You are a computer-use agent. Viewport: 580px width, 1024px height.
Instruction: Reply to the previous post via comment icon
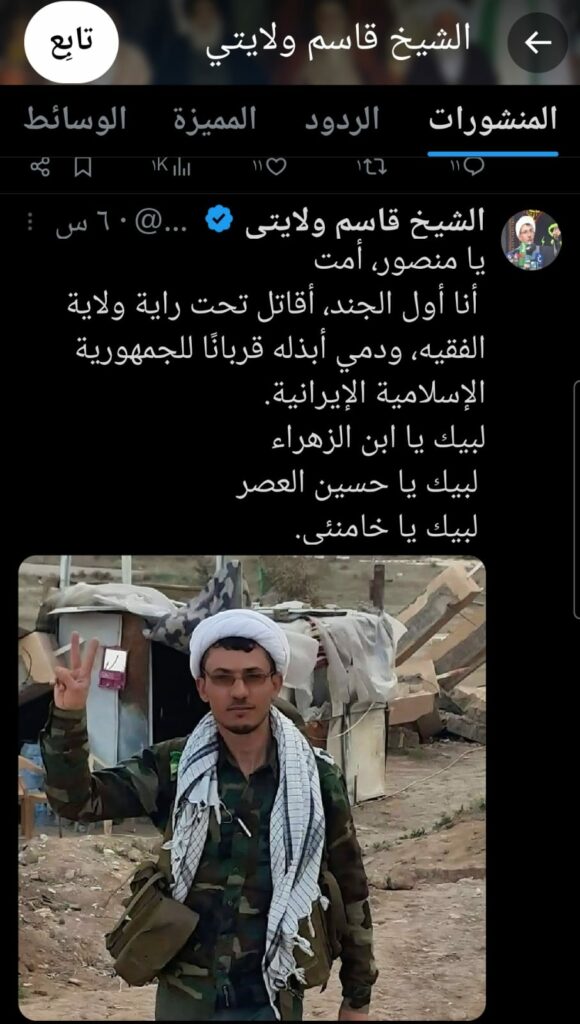coord(468,168)
